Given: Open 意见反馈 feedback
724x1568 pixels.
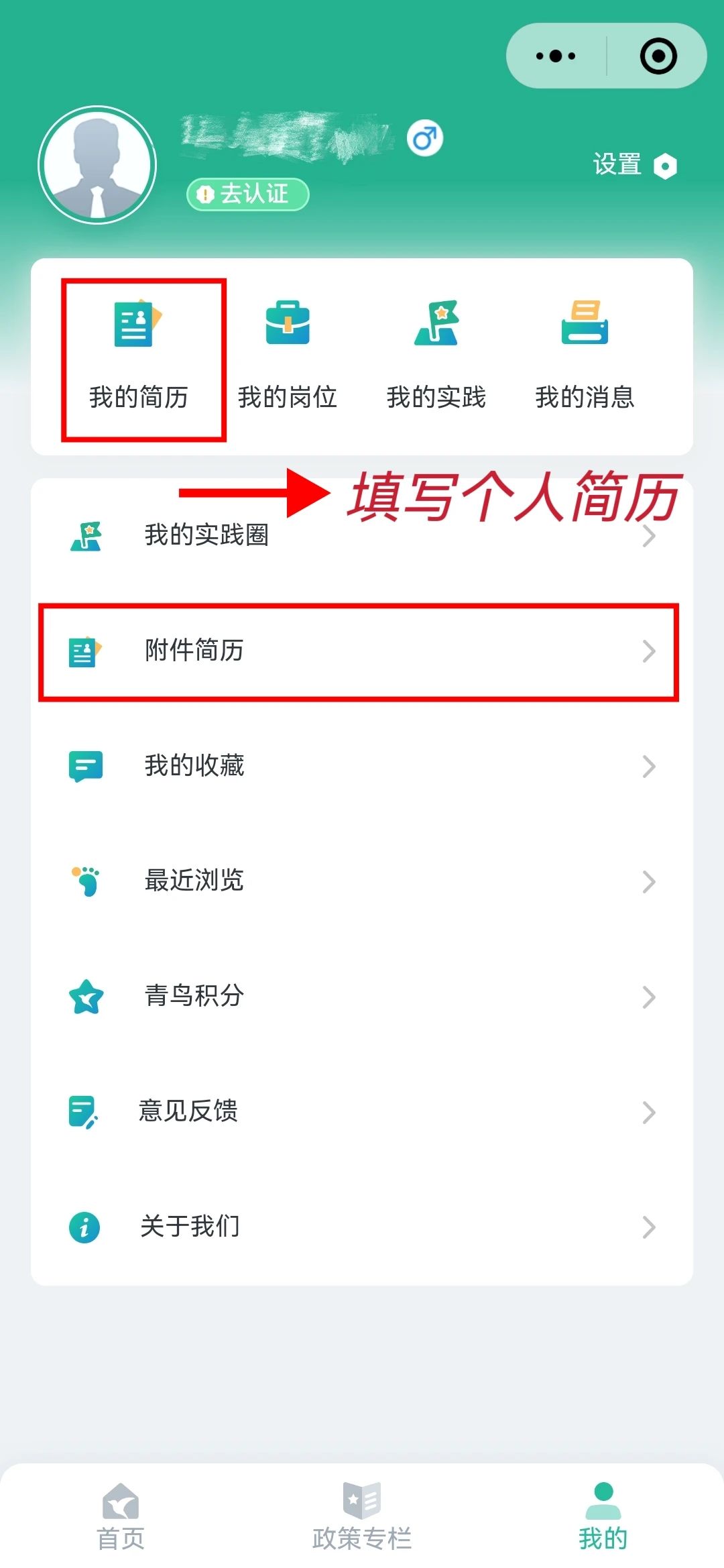Looking at the screenshot, I should (x=362, y=1112).
